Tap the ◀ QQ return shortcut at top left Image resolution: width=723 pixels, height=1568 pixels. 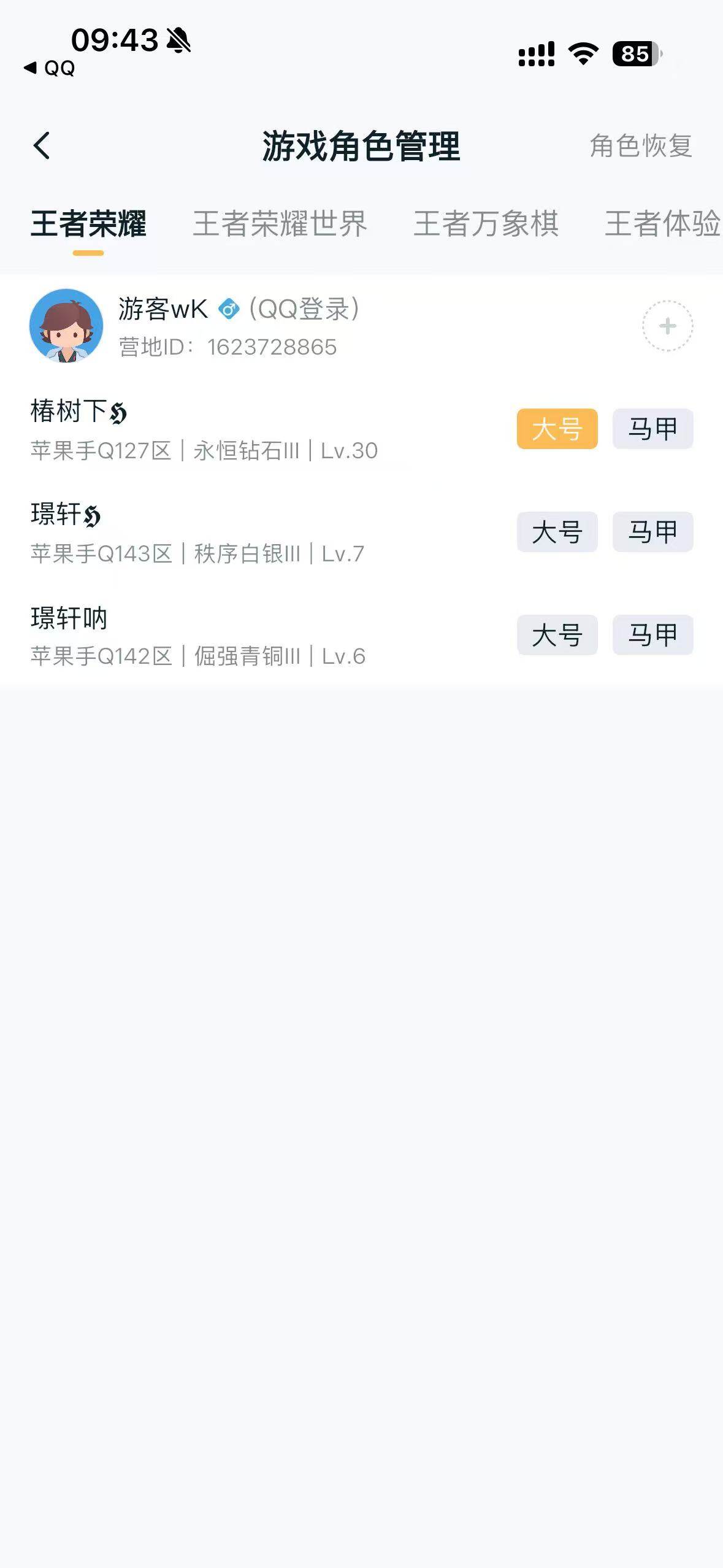(x=49, y=69)
